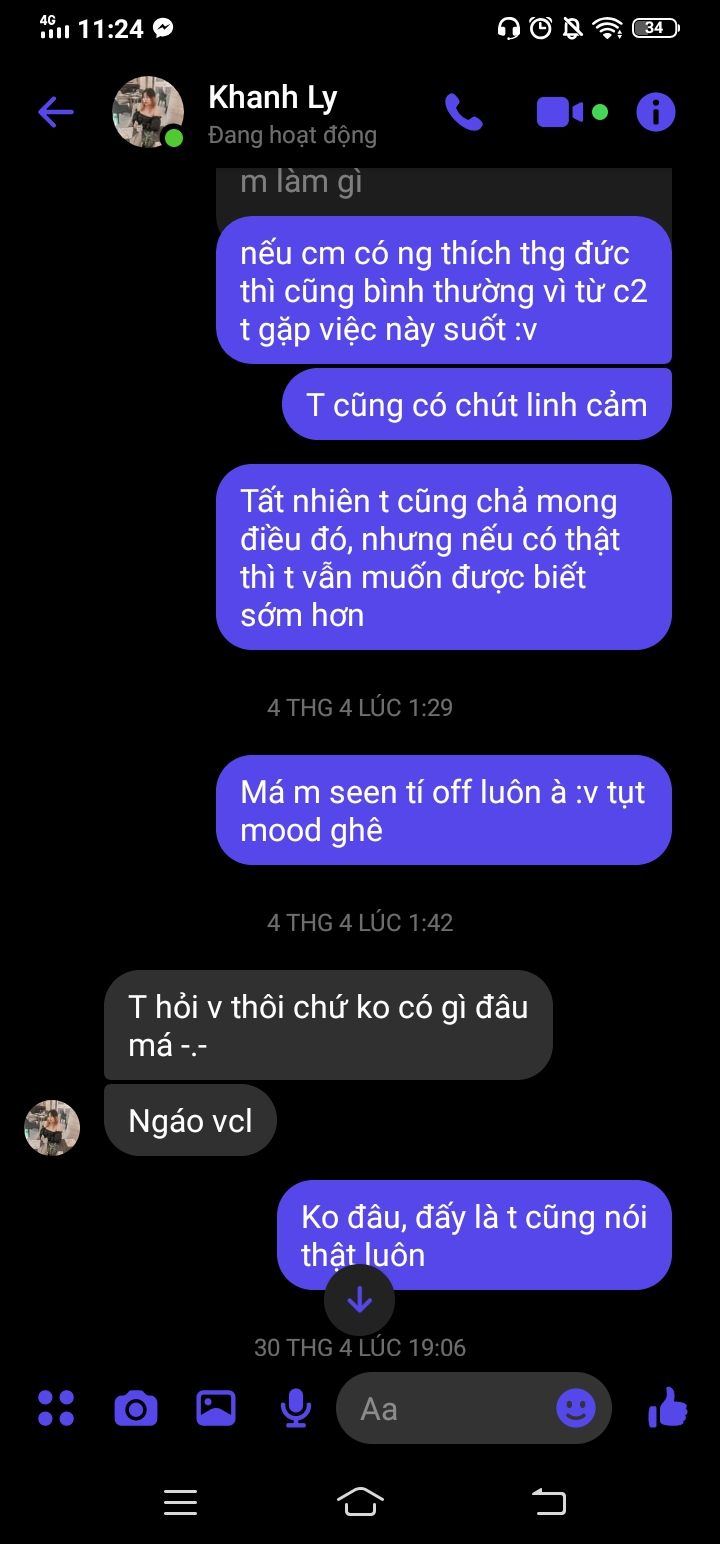Go back to the chat list

56,112
